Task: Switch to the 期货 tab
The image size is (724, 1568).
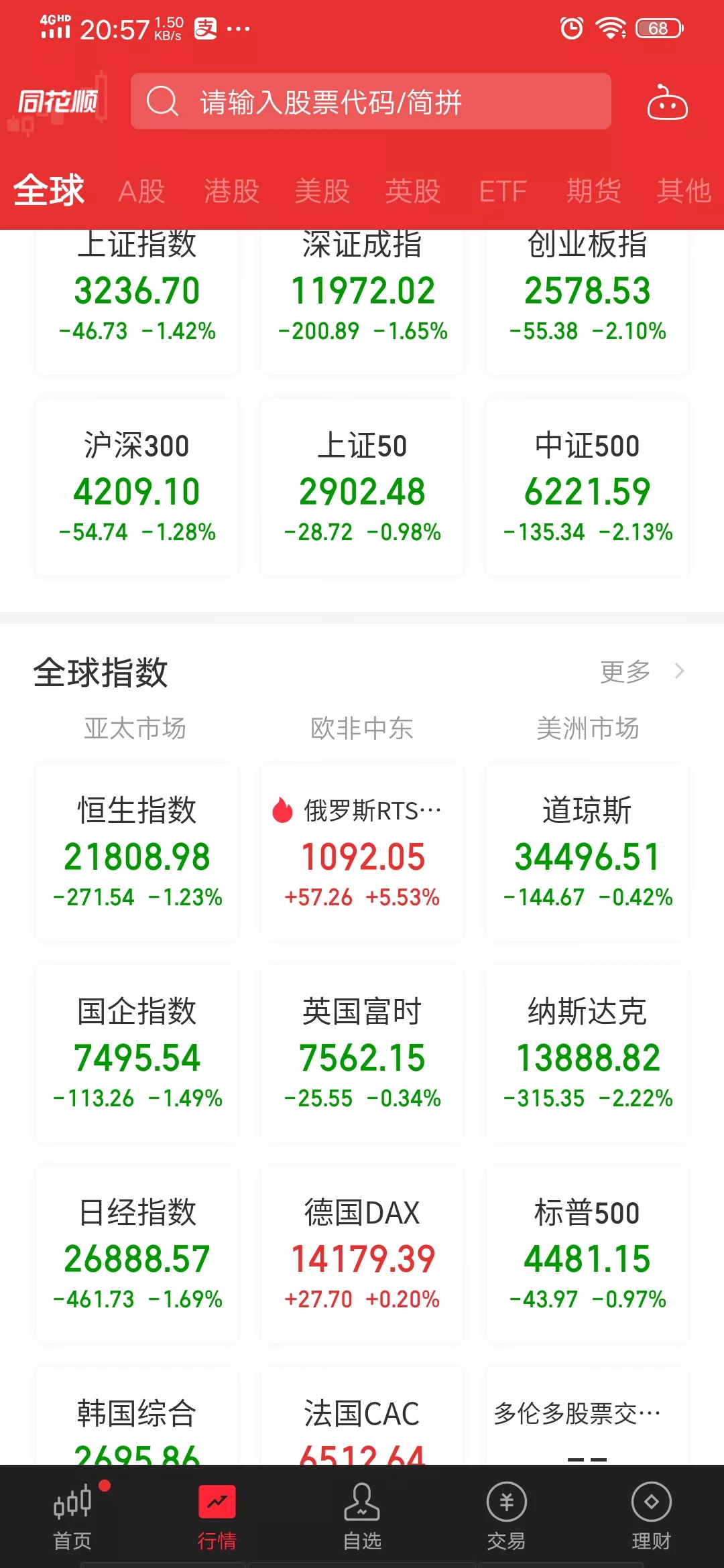Action: [x=593, y=191]
